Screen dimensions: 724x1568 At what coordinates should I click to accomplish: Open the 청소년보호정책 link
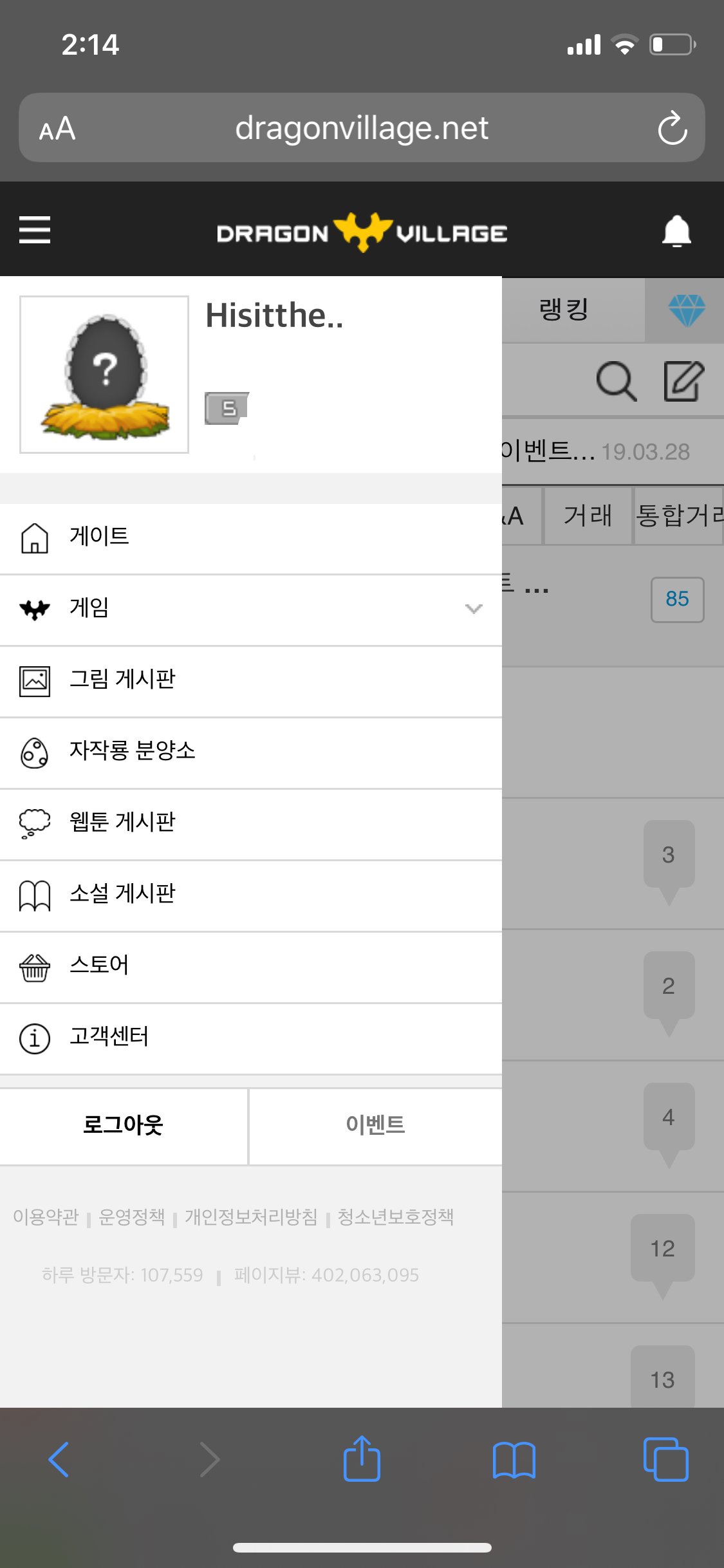[396, 1217]
